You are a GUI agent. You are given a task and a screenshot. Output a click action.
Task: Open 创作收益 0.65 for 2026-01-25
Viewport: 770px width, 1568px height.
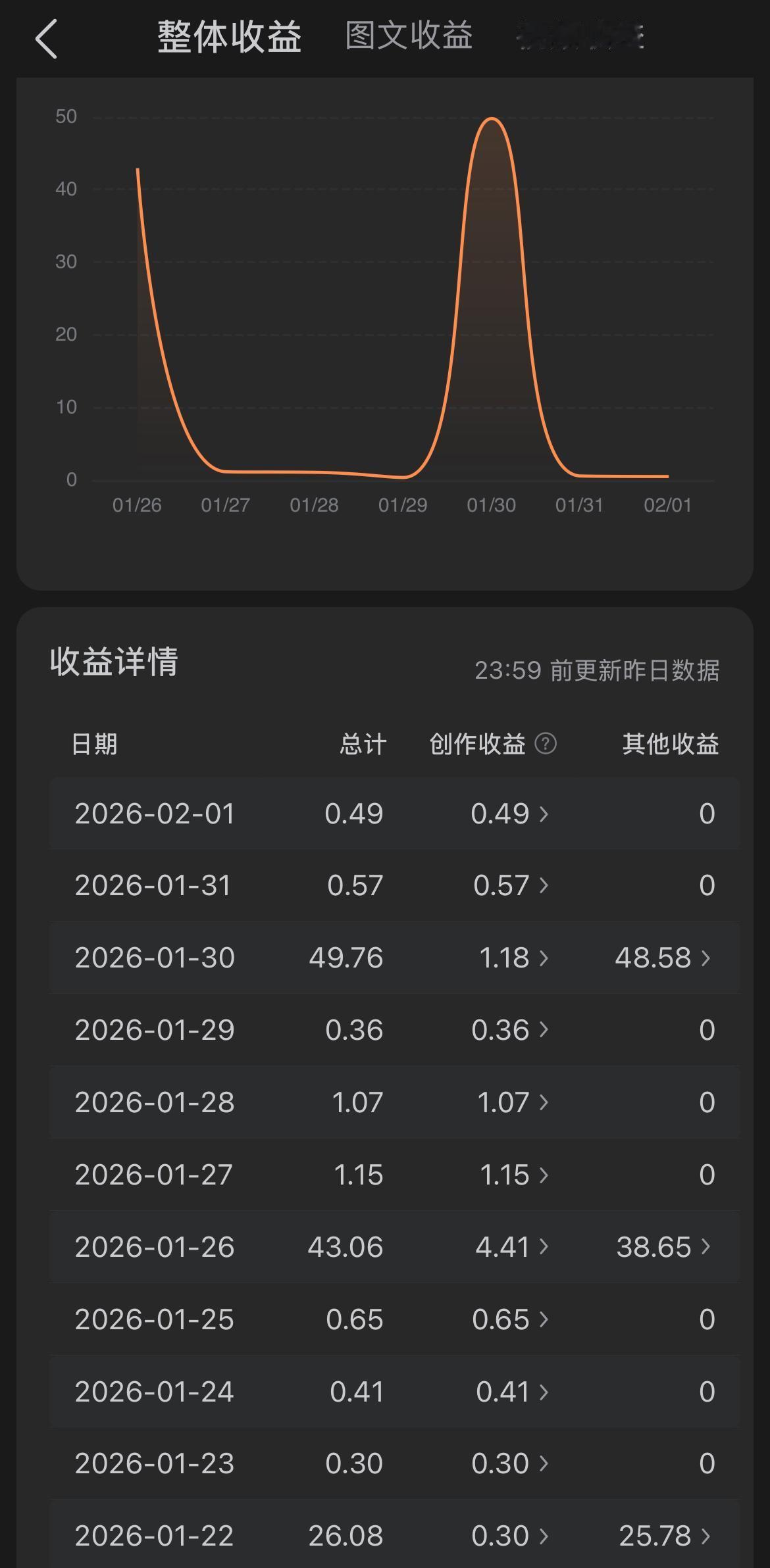click(510, 1319)
